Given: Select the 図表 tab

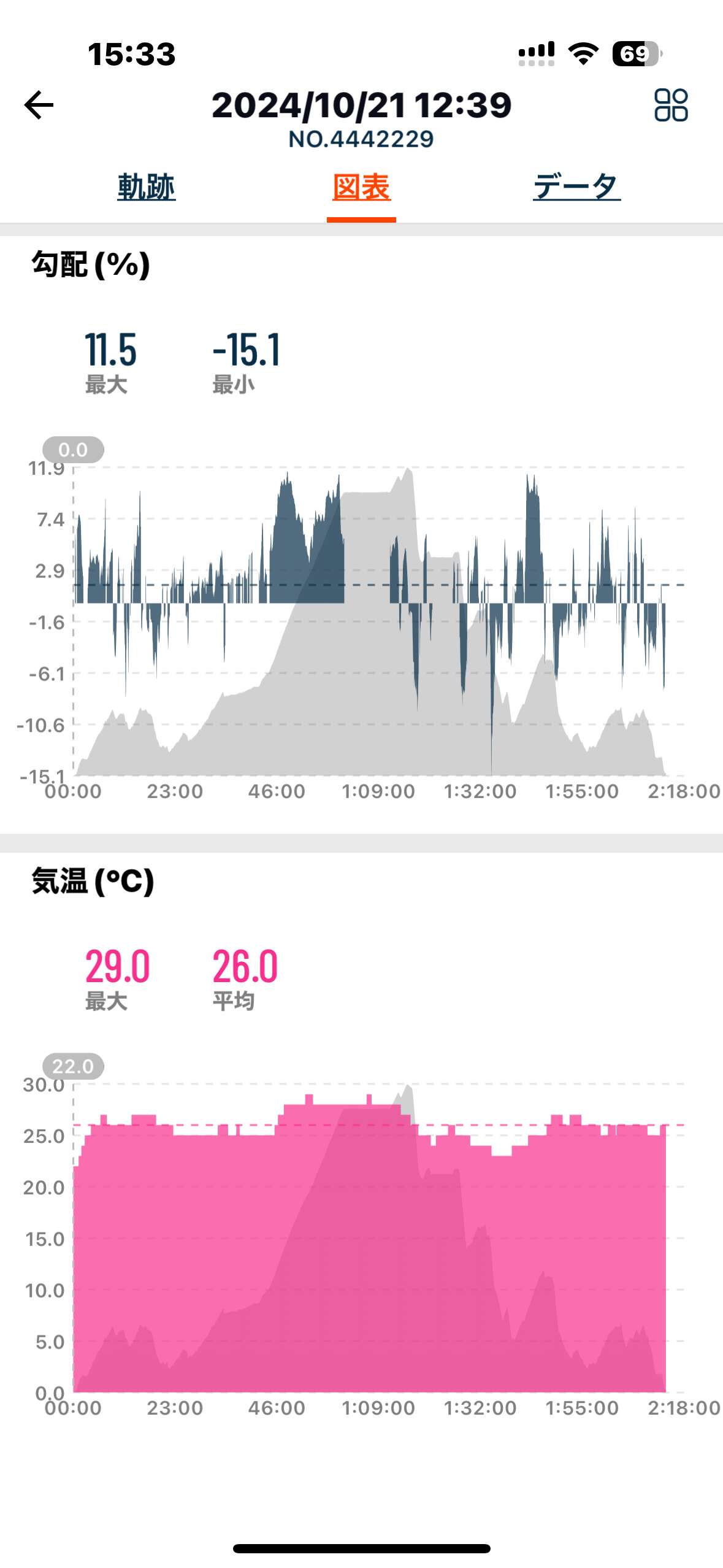Looking at the screenshot, I should pos(361,187).
